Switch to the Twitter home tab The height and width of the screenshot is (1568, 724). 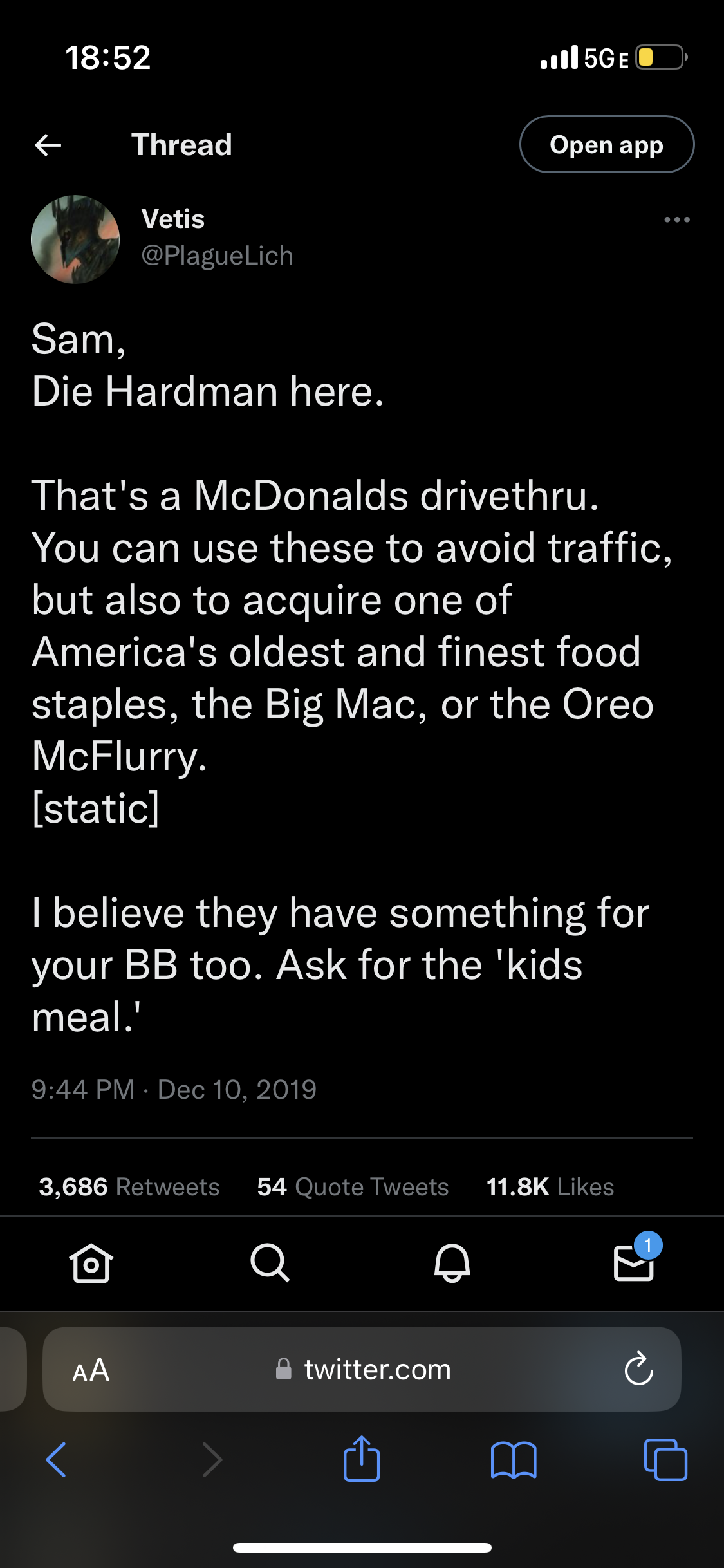(91, 1263)
